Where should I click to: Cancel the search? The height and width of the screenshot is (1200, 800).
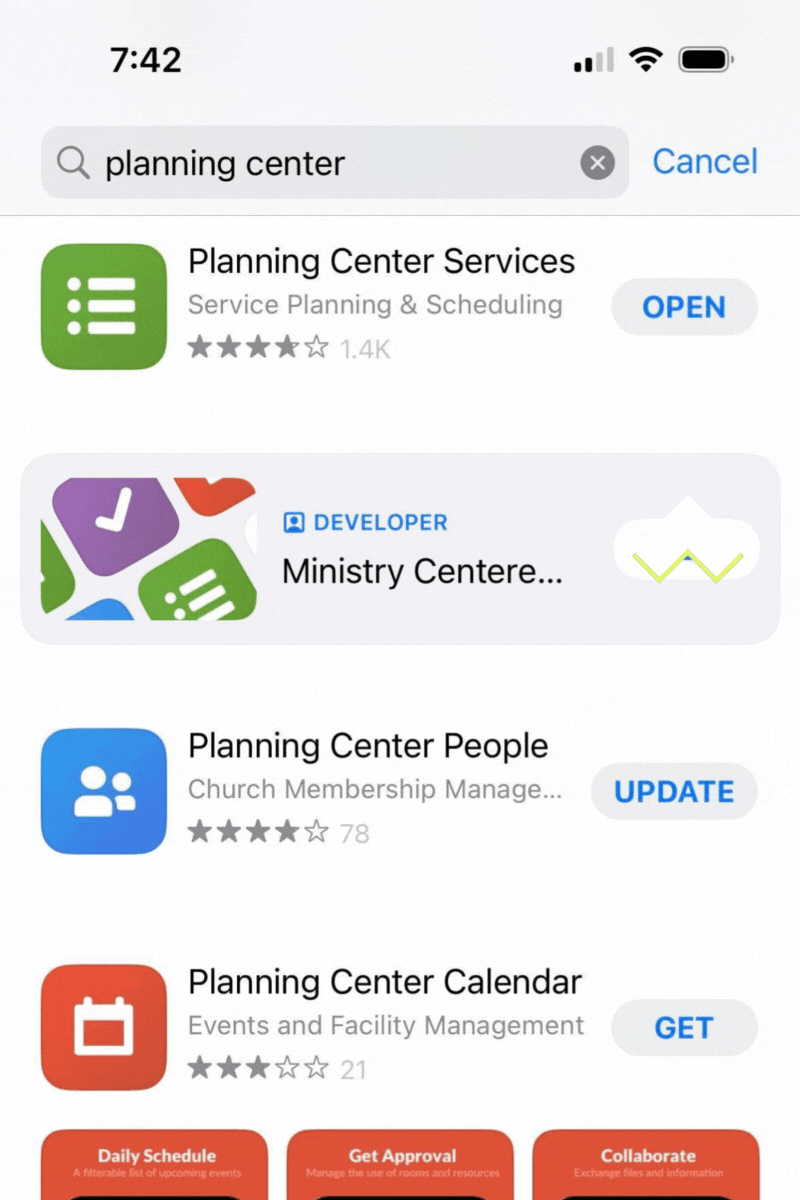[x=705, y=162]
